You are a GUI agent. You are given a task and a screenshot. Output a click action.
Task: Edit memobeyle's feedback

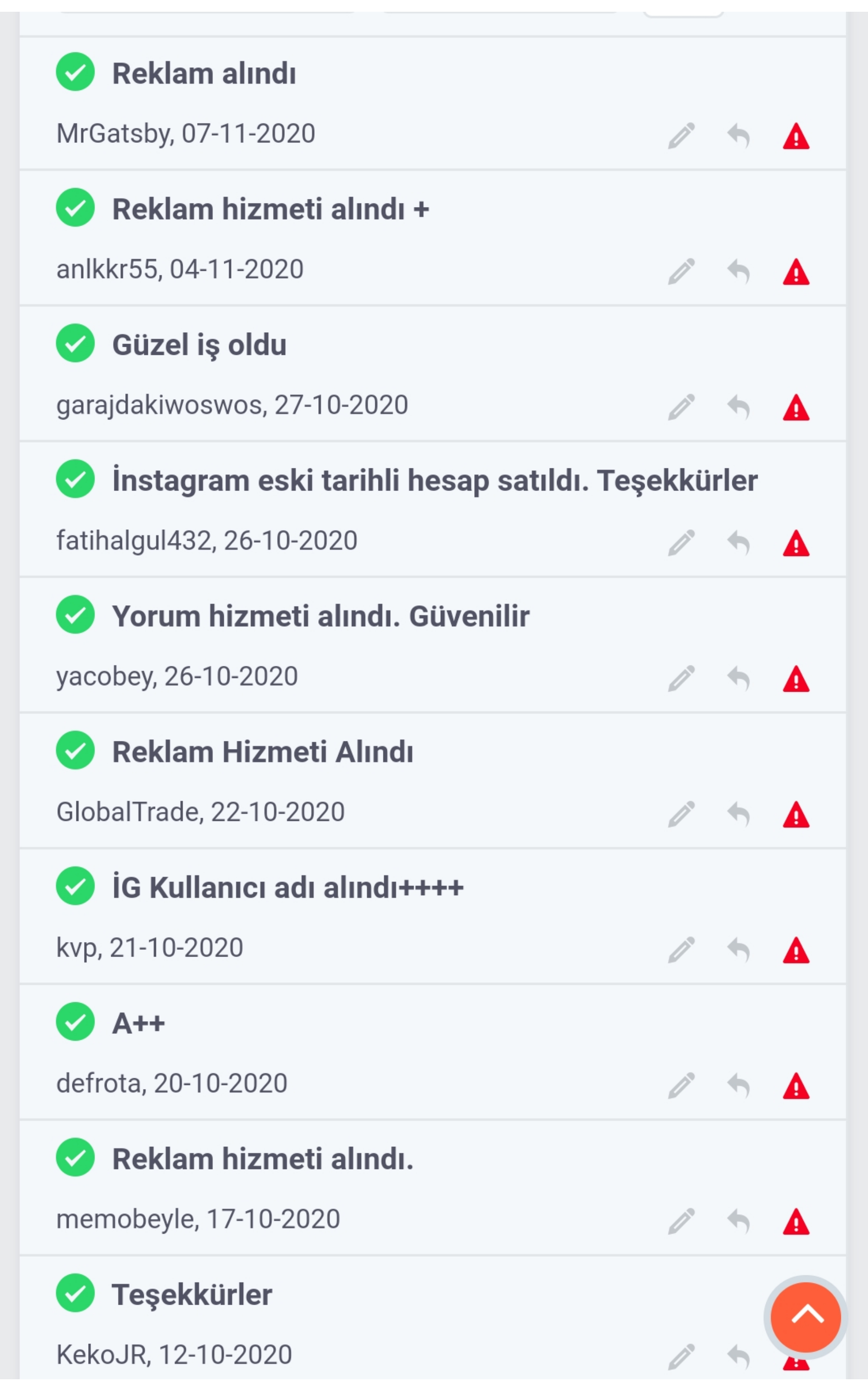(x=681, y=1221)
